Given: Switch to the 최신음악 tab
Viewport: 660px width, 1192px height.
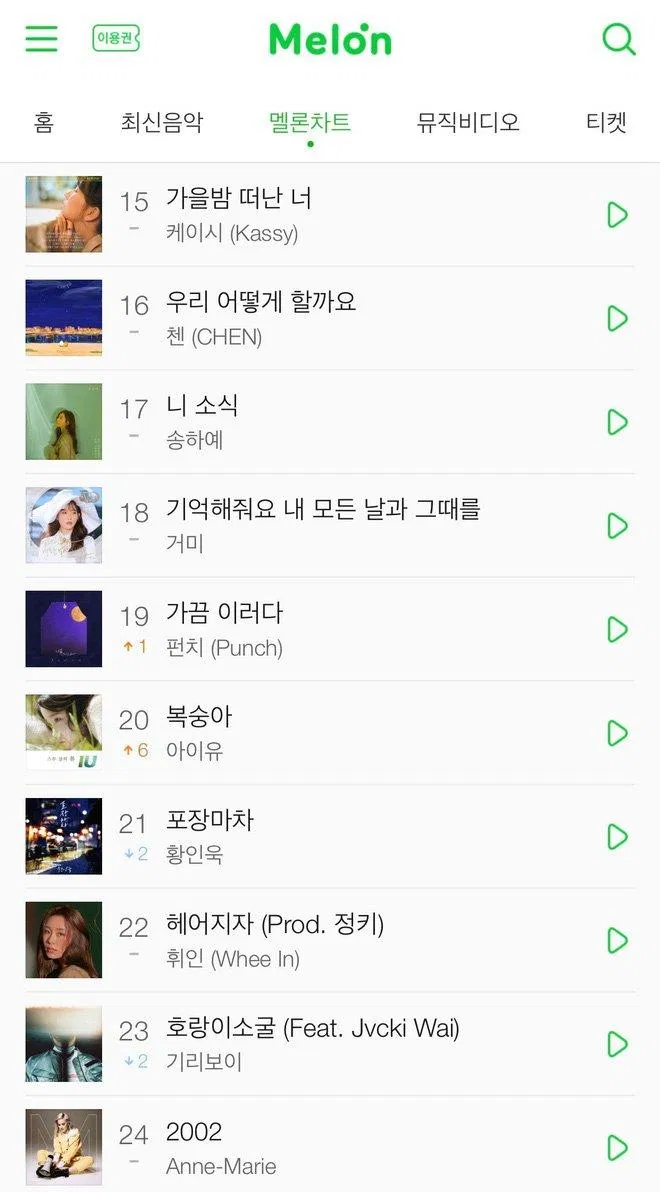Looking at the screenshot, I should [161, 123].
